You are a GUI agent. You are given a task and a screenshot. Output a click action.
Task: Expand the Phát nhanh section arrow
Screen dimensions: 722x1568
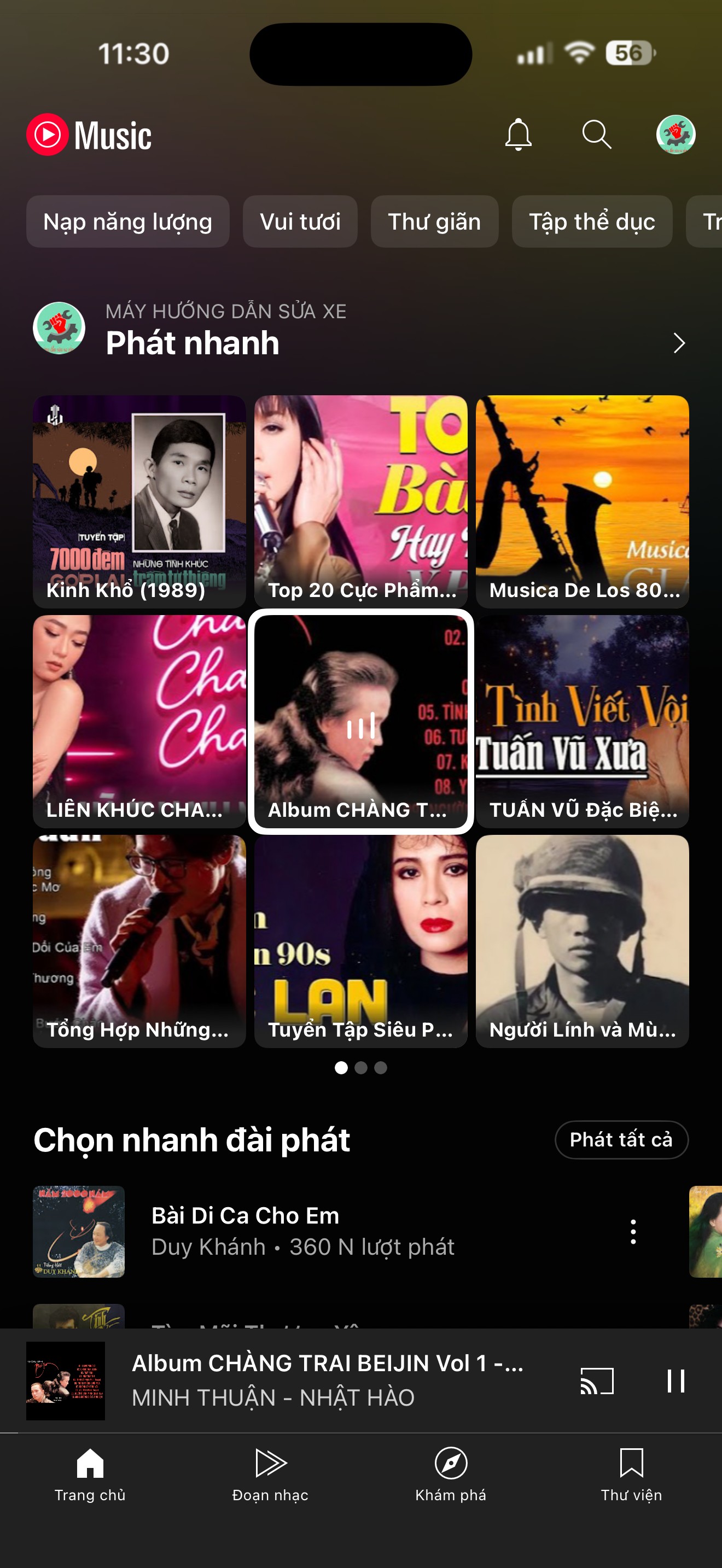point(679,343)
